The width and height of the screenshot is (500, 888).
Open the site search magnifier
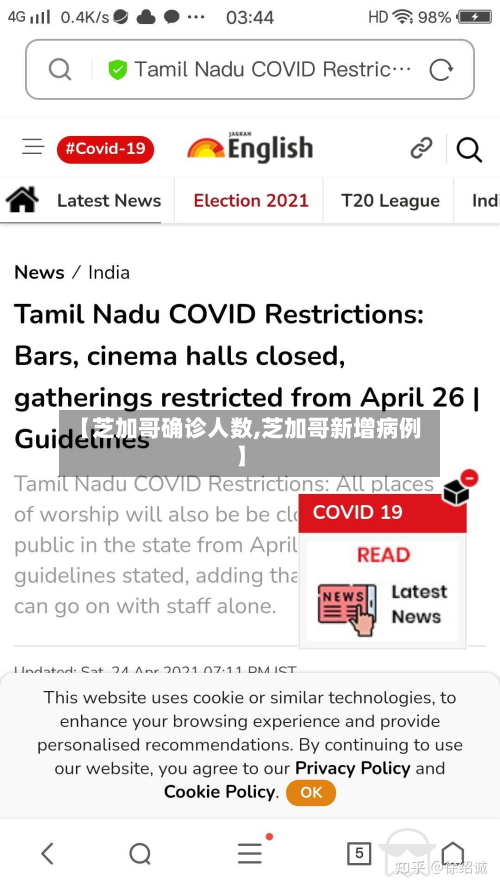[469, 150]
